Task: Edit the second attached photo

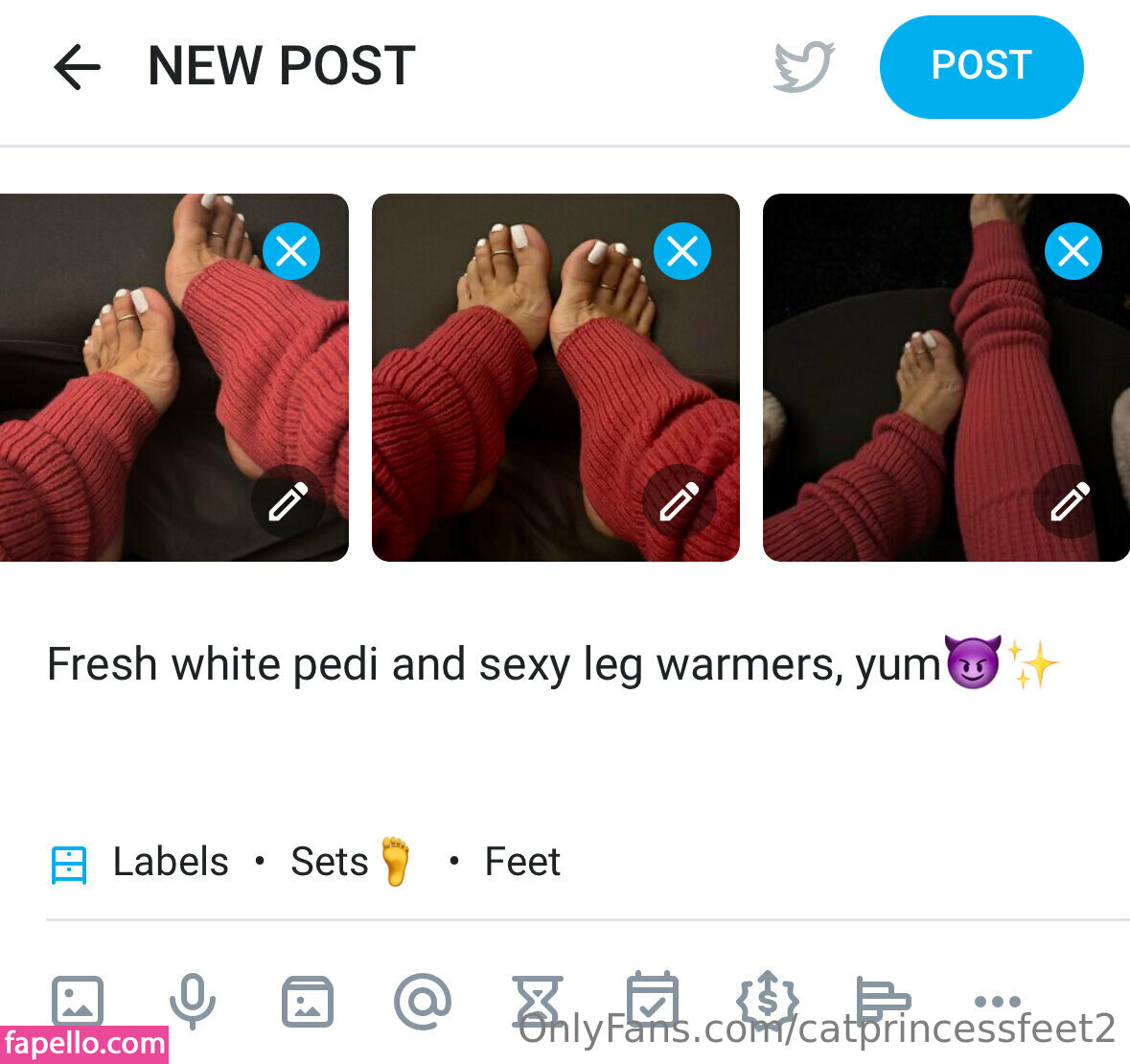Action: point(679,501)
